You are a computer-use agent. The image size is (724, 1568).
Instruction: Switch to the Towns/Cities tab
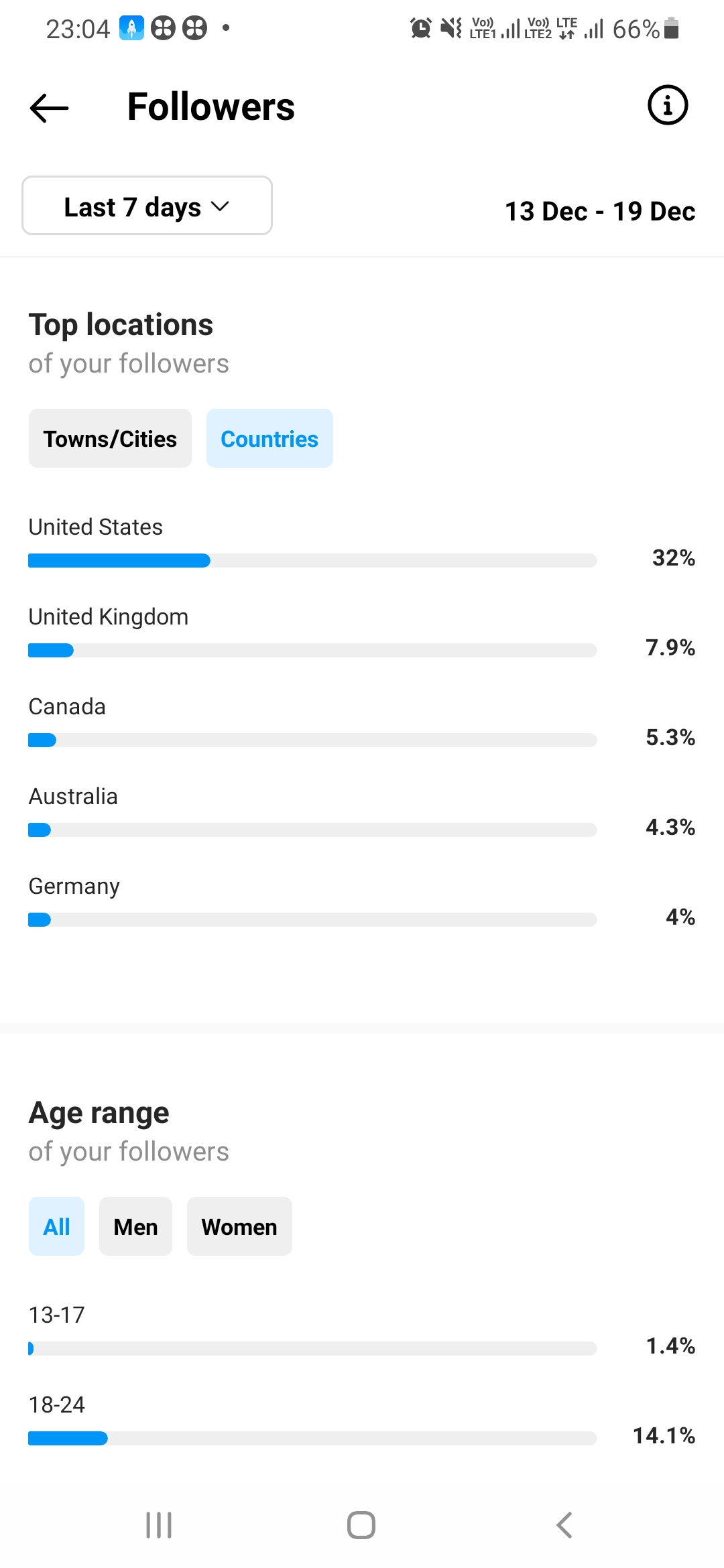110,438
